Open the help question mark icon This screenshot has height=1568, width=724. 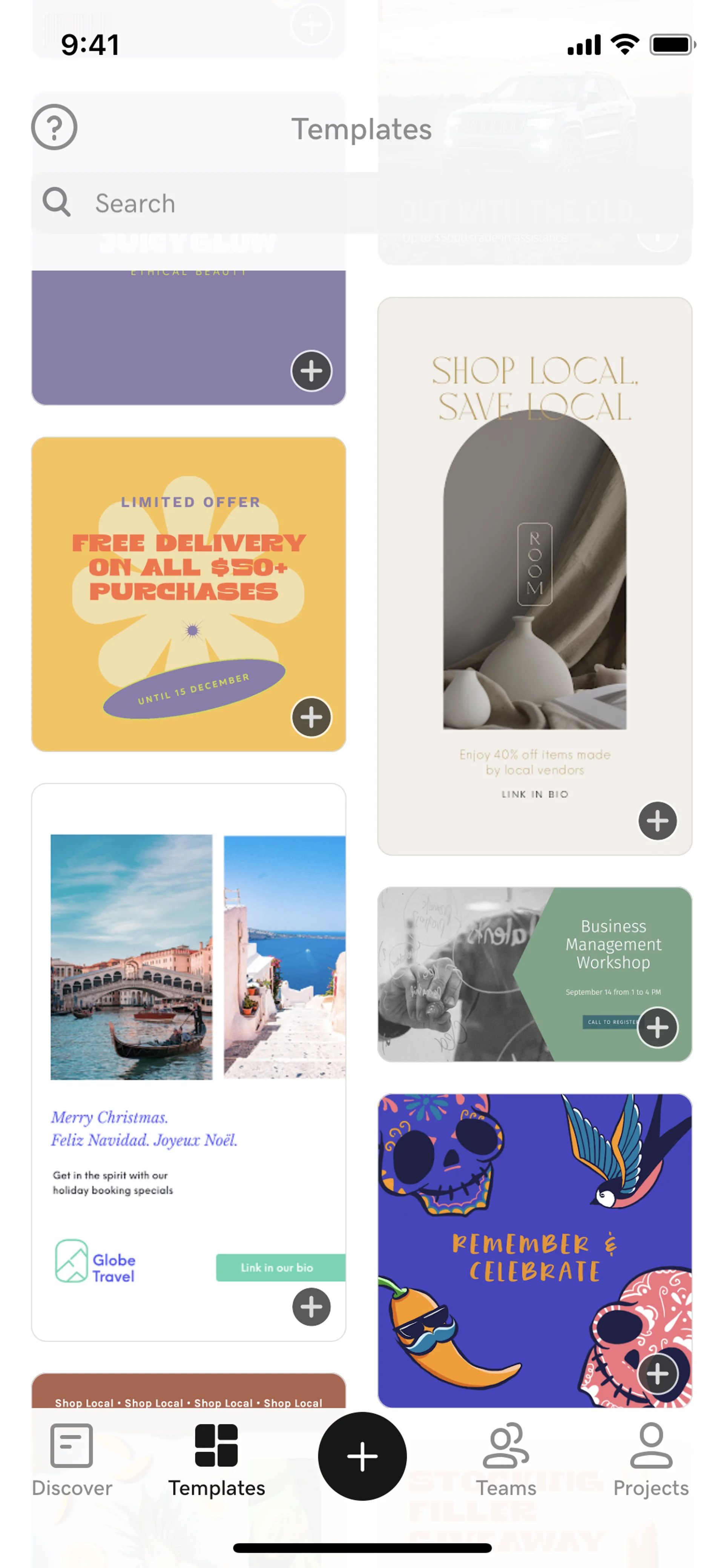point(54,127)
